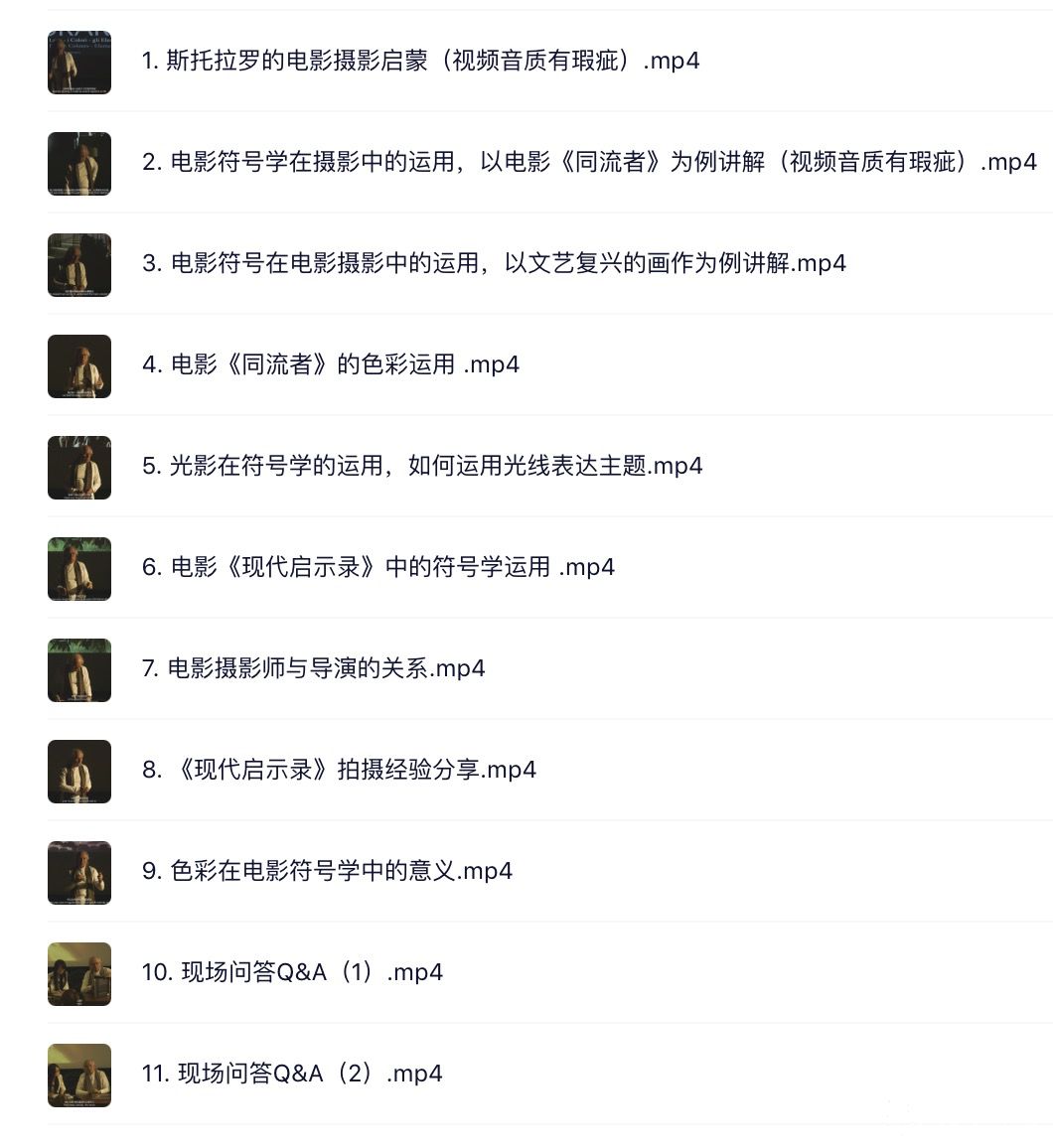Open video 1 斯托拉罗的电影摄影启蒙
This screenshot has width=1053, height=1148.
click(420, 61)
